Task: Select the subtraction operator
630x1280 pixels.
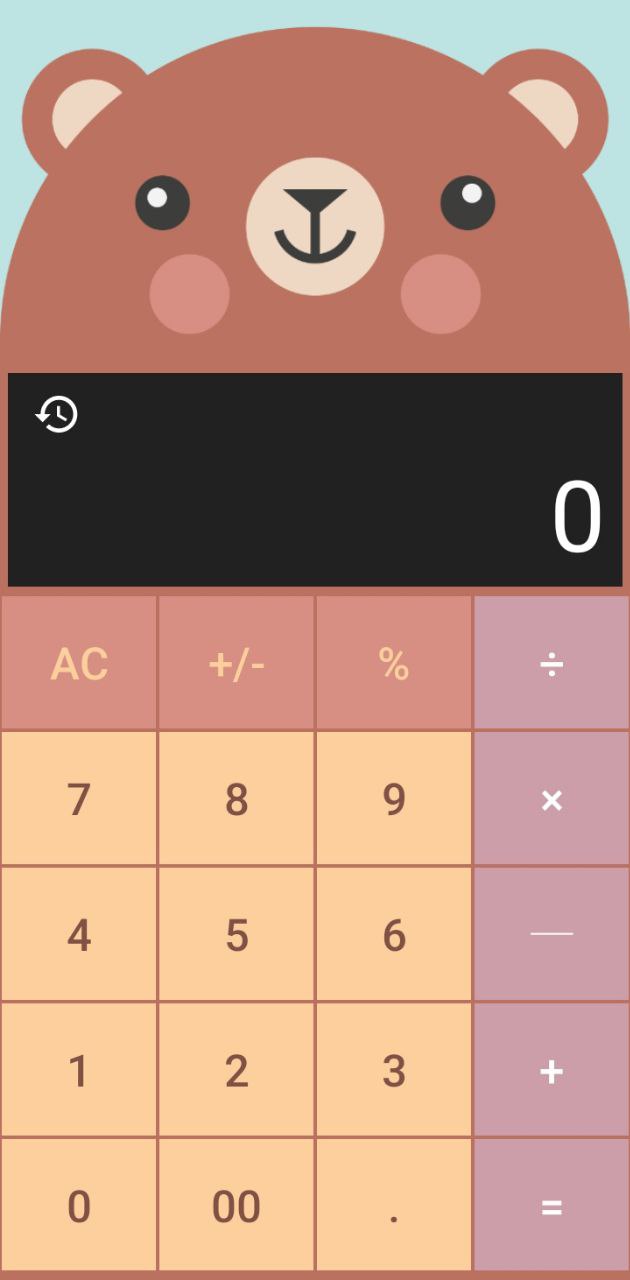Action: click(551, 934)
